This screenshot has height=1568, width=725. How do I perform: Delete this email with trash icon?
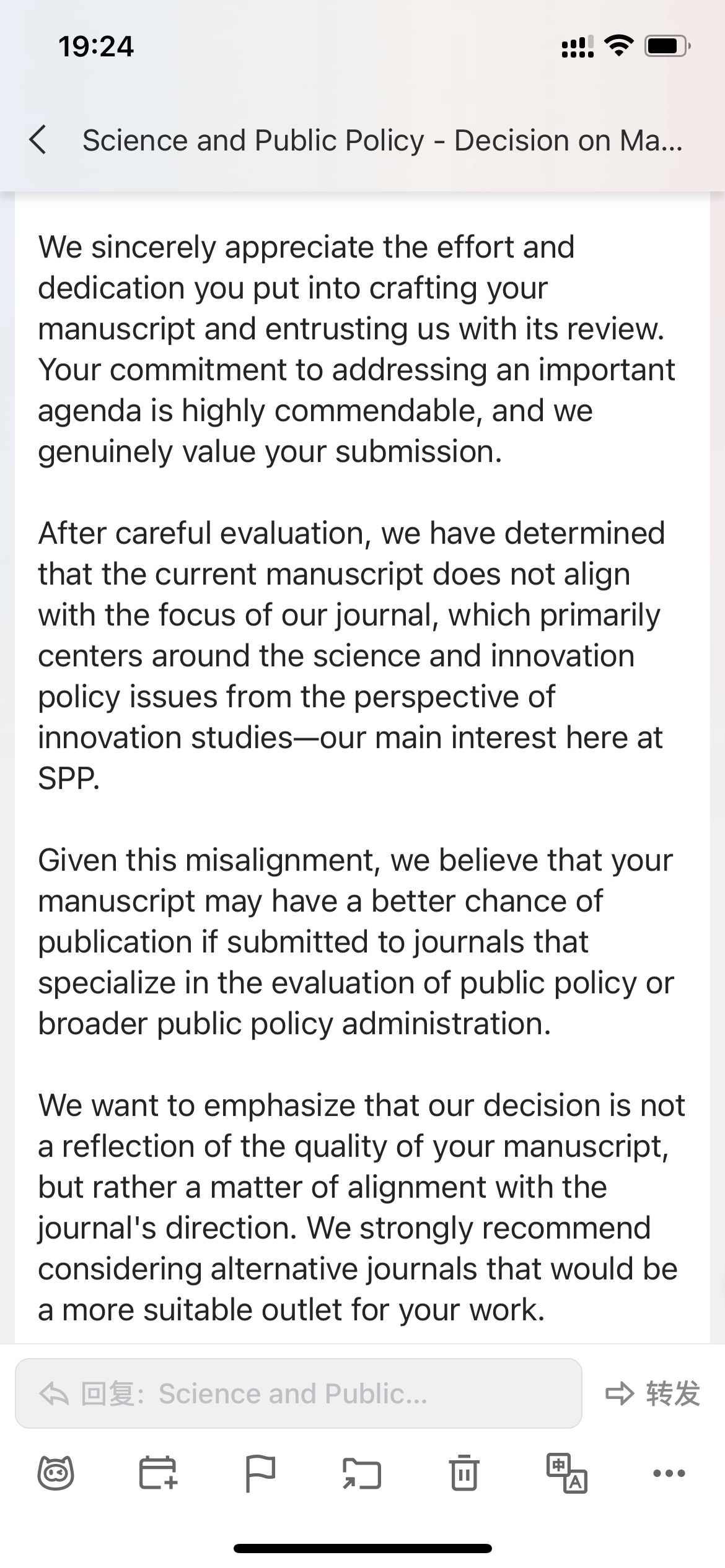[x=464, y=1473]
